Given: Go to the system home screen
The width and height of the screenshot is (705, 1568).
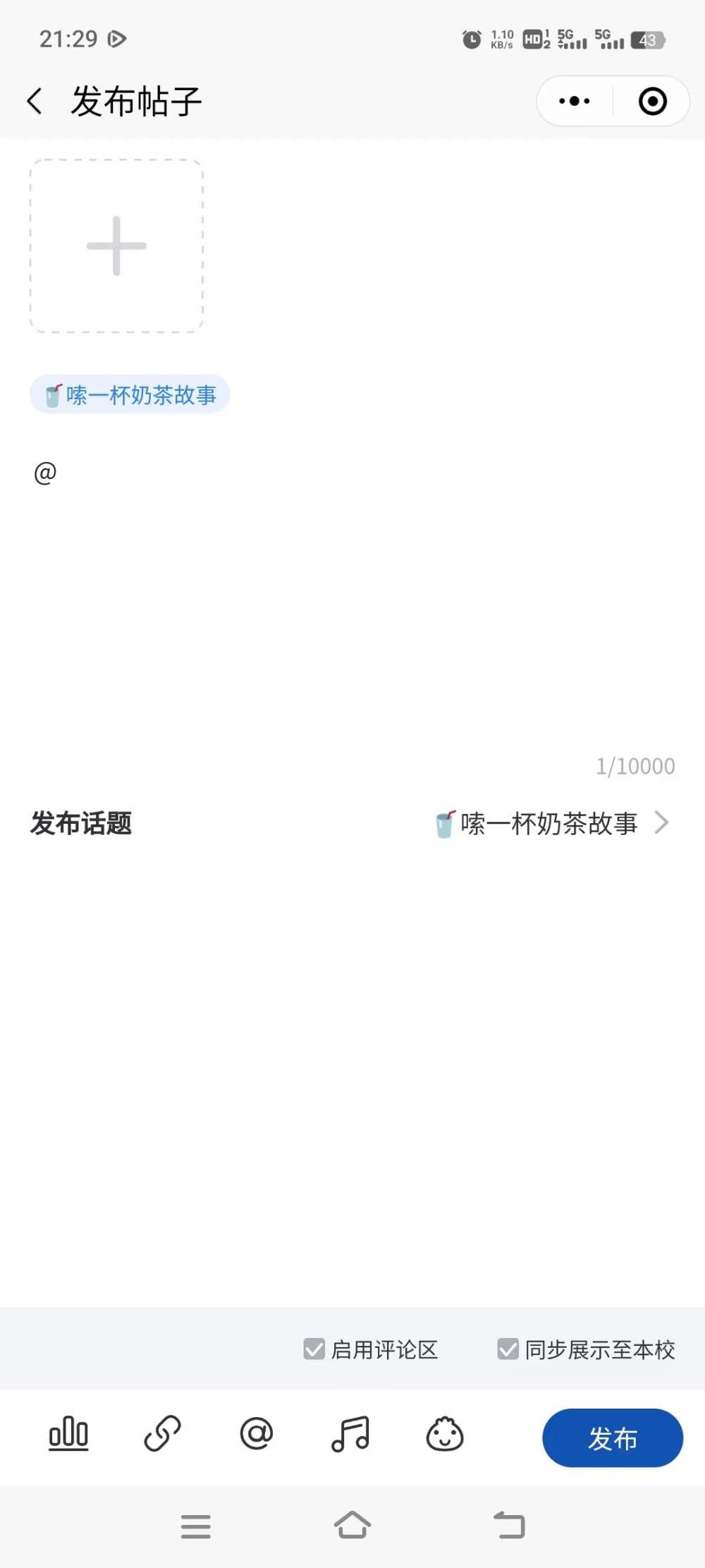Looking at the screenshot, I should click(352, 1526).
